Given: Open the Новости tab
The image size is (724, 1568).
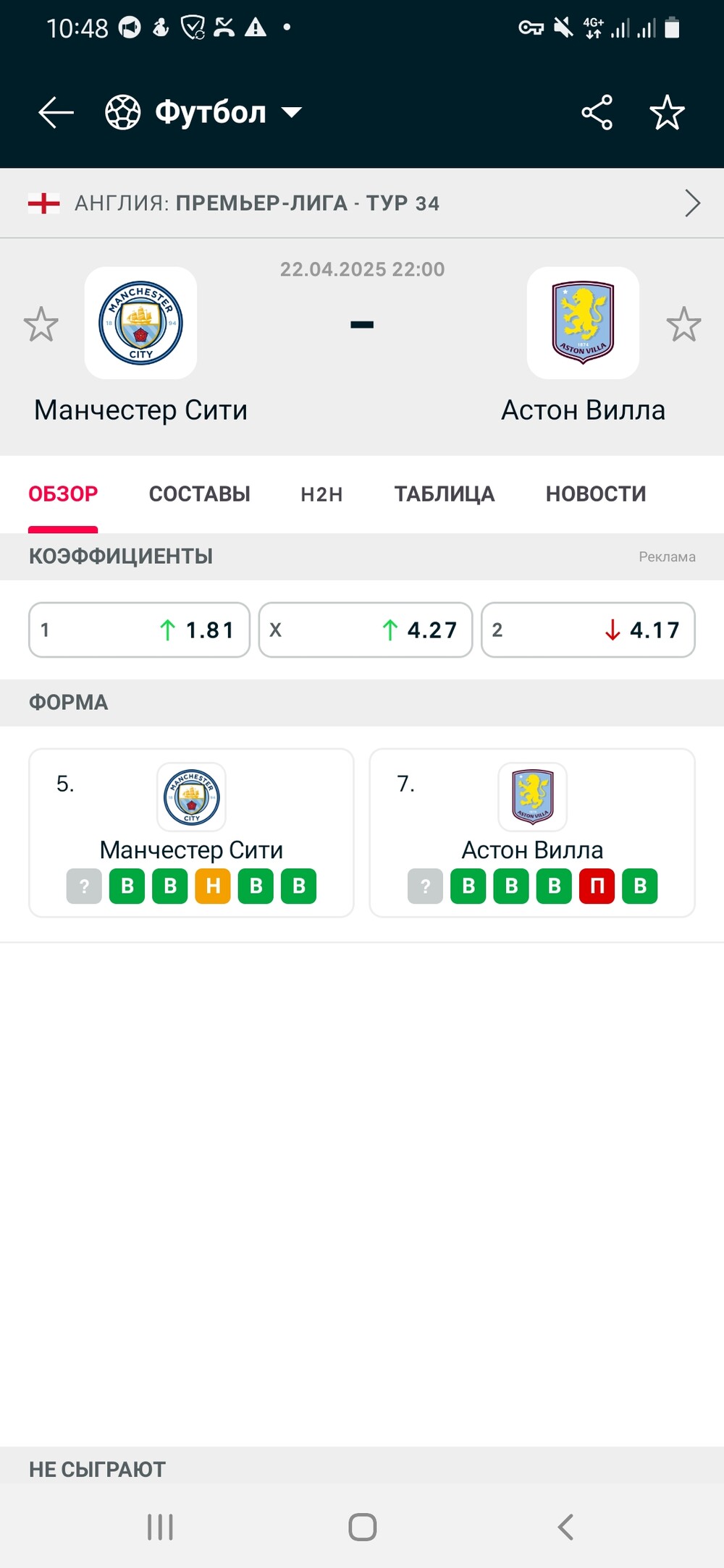Looking at the screenshot, I should (x=596, y=494).
